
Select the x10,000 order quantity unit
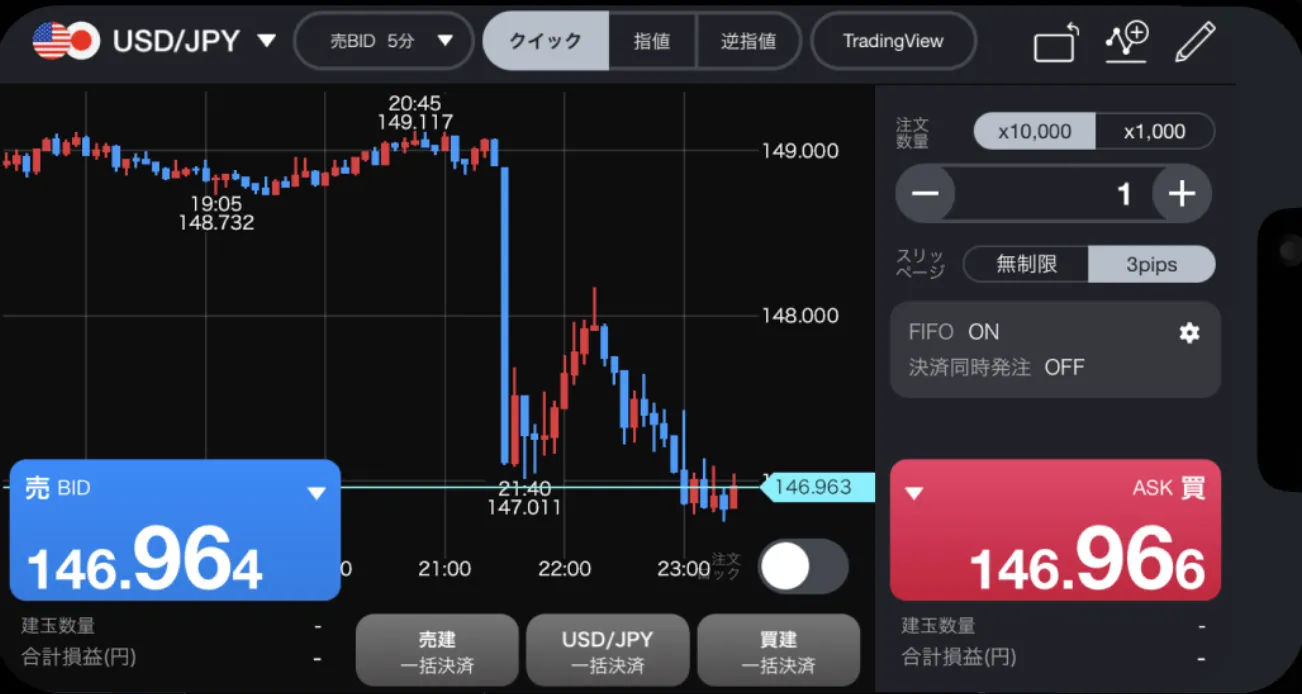click(1035, 131)
